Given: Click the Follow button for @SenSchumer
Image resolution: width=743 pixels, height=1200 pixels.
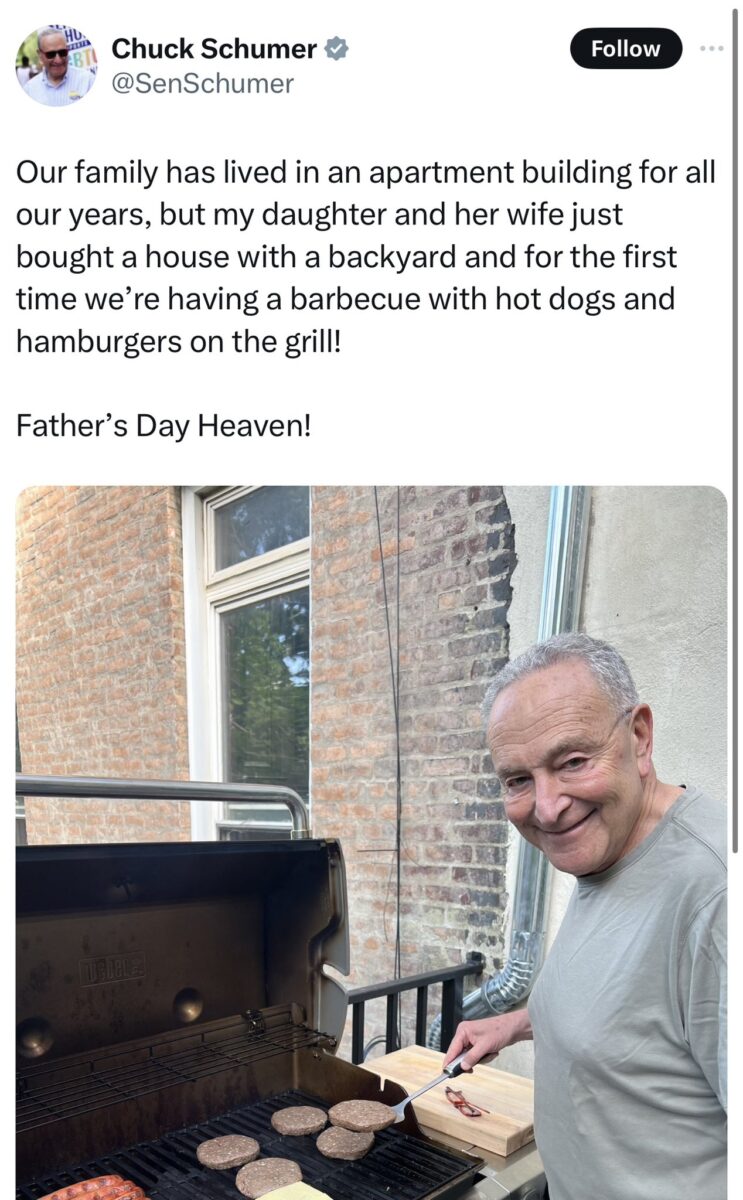Looking at the screenshot, I should tap(624, 47).
